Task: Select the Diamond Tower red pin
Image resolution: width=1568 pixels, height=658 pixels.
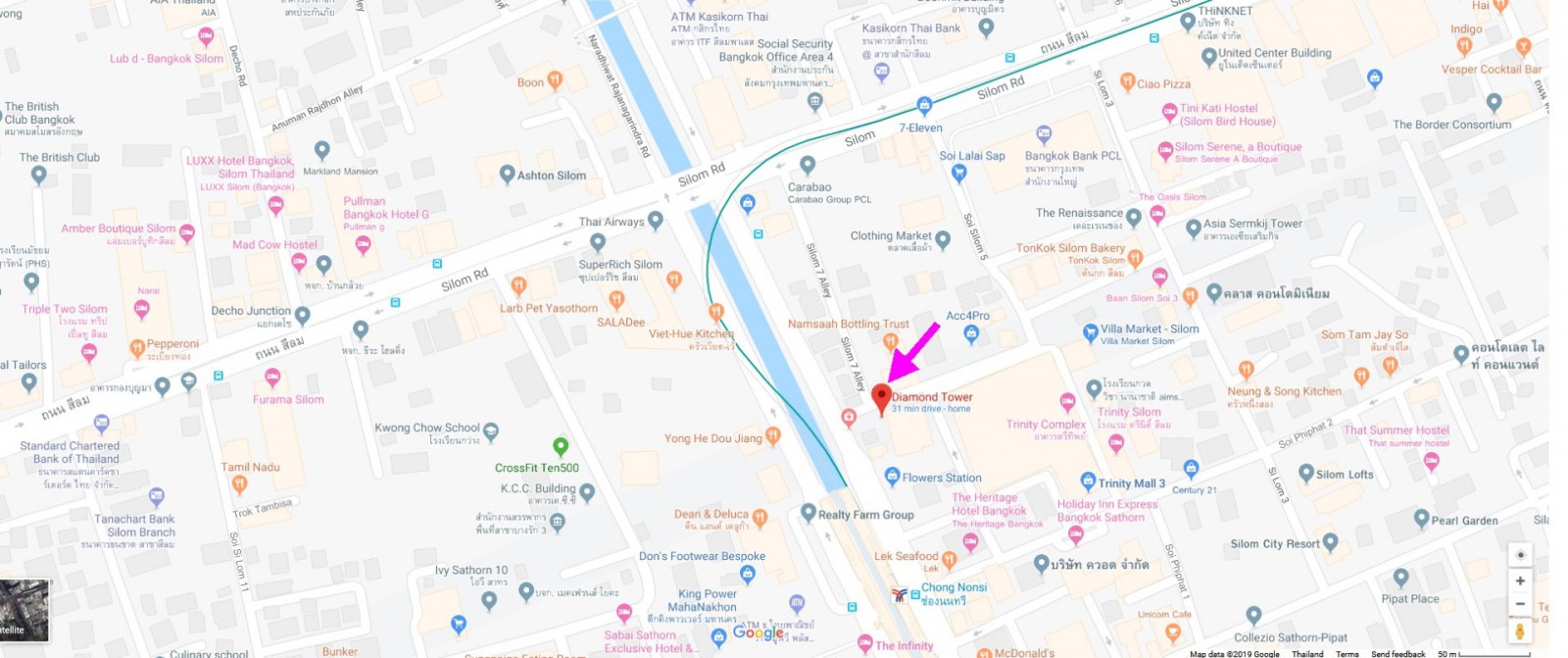Action: (880, 398)
